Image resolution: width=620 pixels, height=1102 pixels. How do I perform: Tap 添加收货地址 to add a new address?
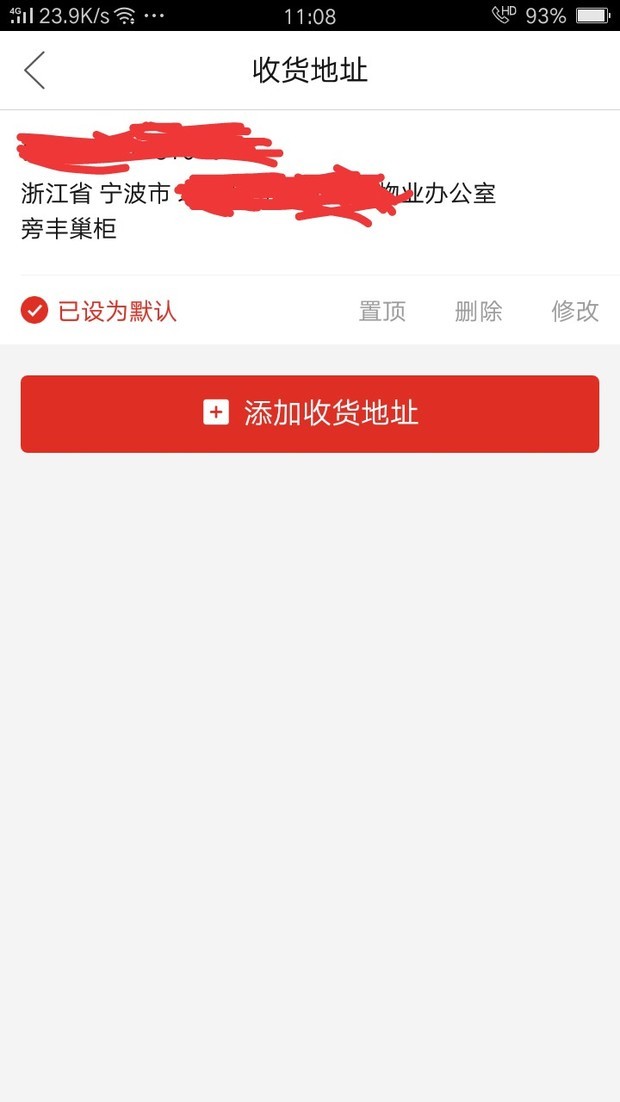[x=310, y=414]
